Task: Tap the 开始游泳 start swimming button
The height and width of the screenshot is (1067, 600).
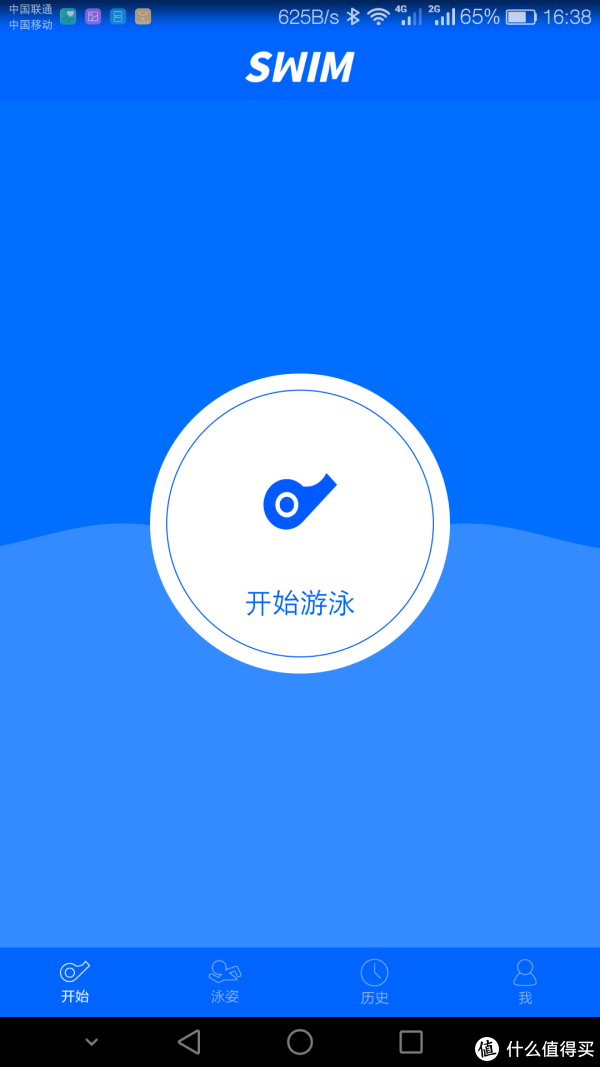Action: [300, 523]
